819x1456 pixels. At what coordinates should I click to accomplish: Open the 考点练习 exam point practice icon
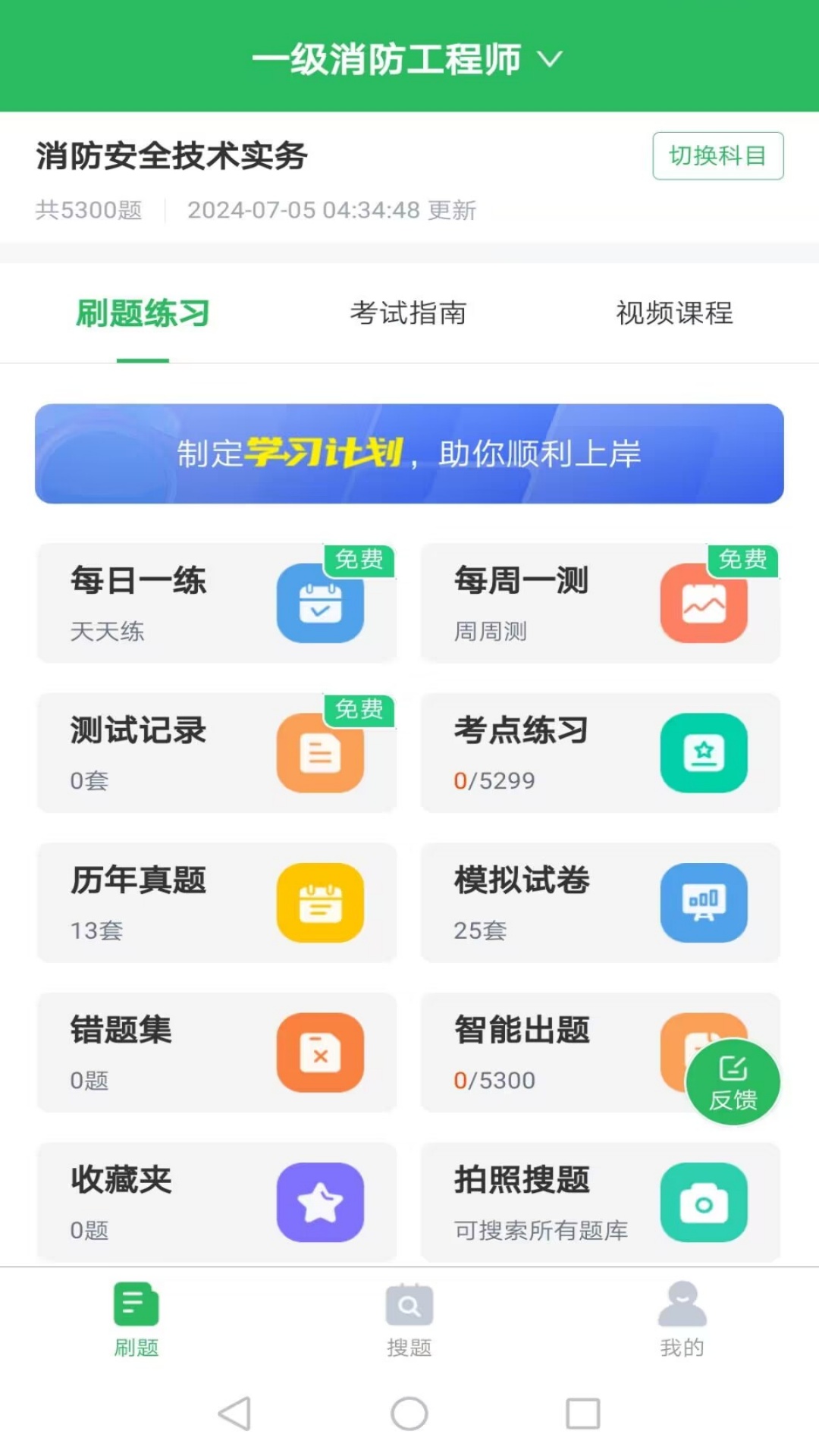click(x=704, y=752)
